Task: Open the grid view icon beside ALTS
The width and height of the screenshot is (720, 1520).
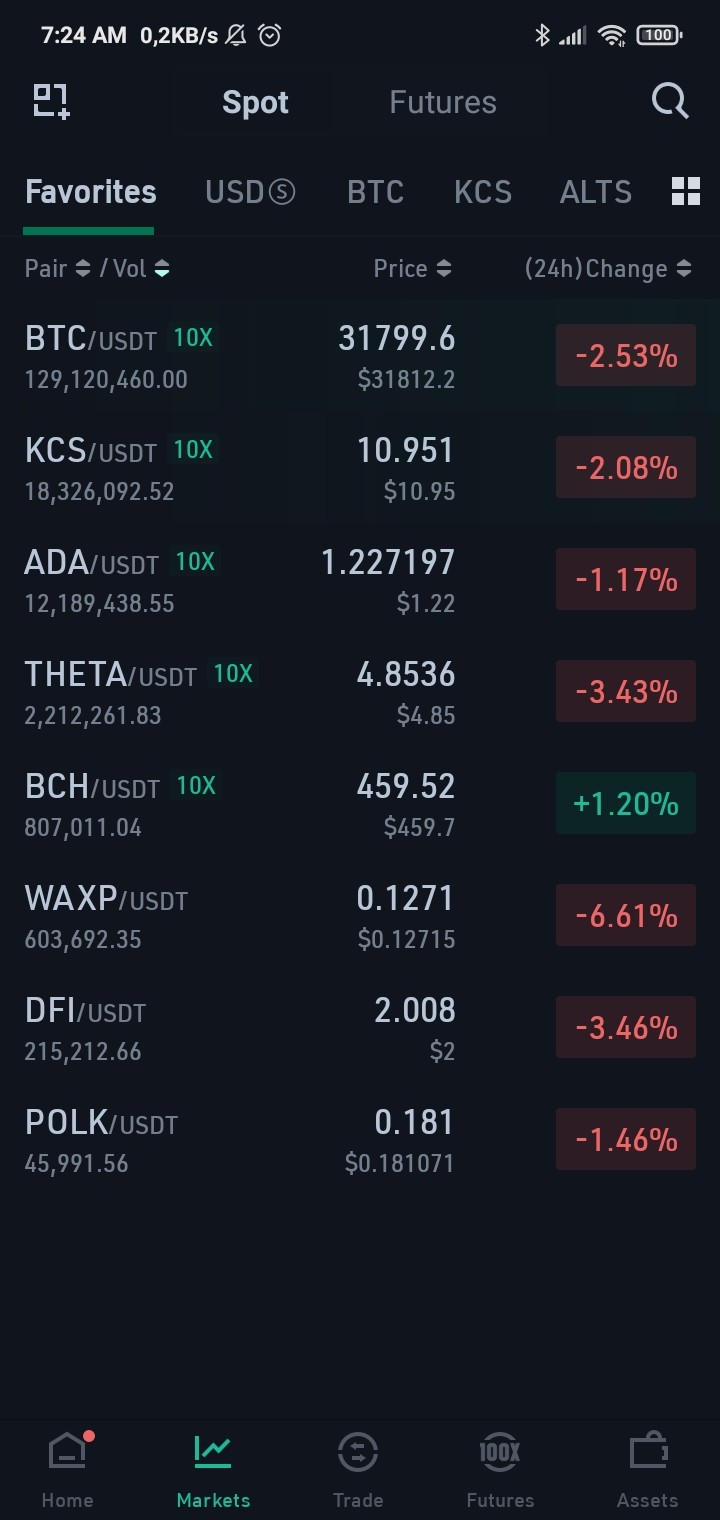Action: 686,191
